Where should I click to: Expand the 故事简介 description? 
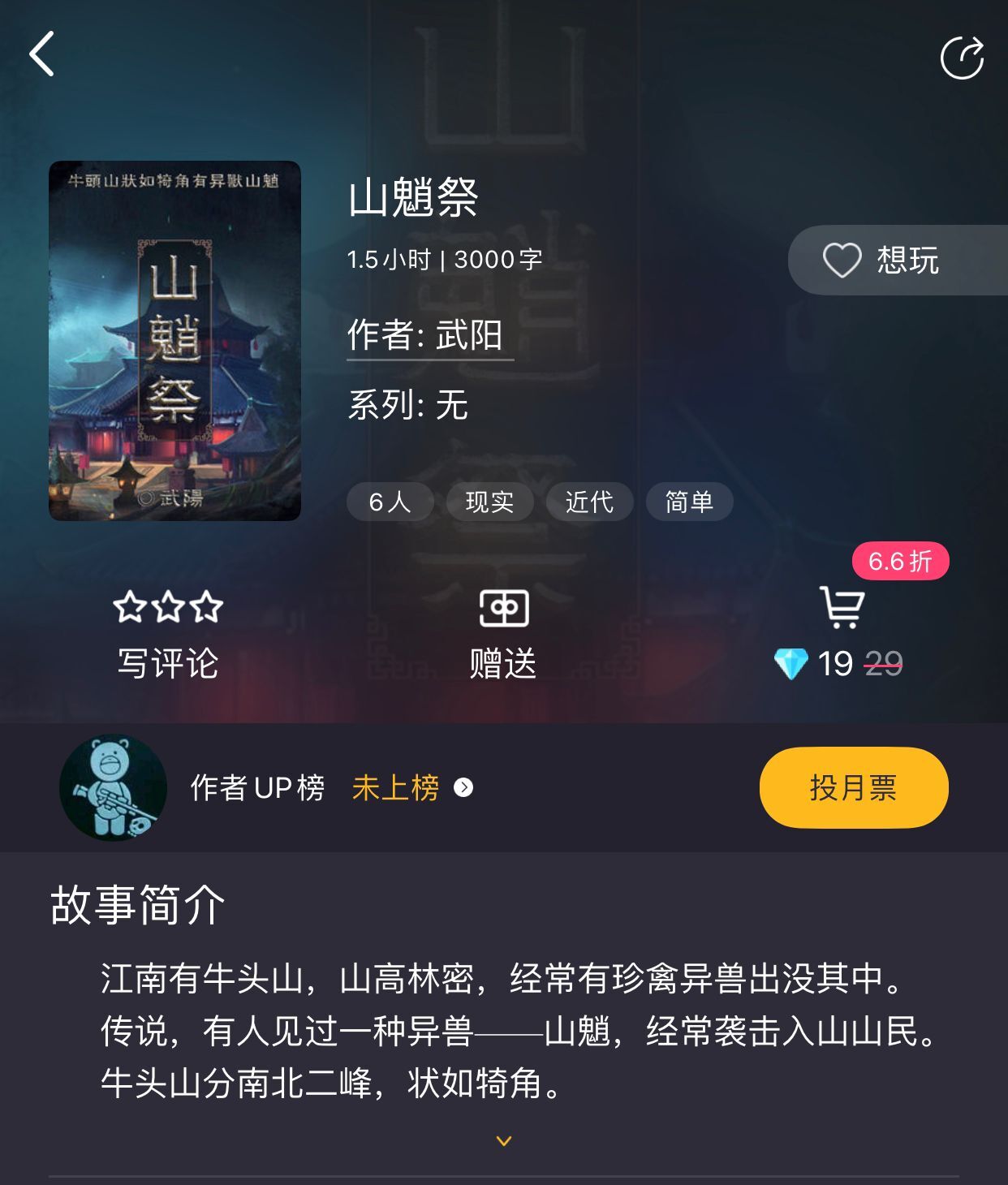(503, 1141)
